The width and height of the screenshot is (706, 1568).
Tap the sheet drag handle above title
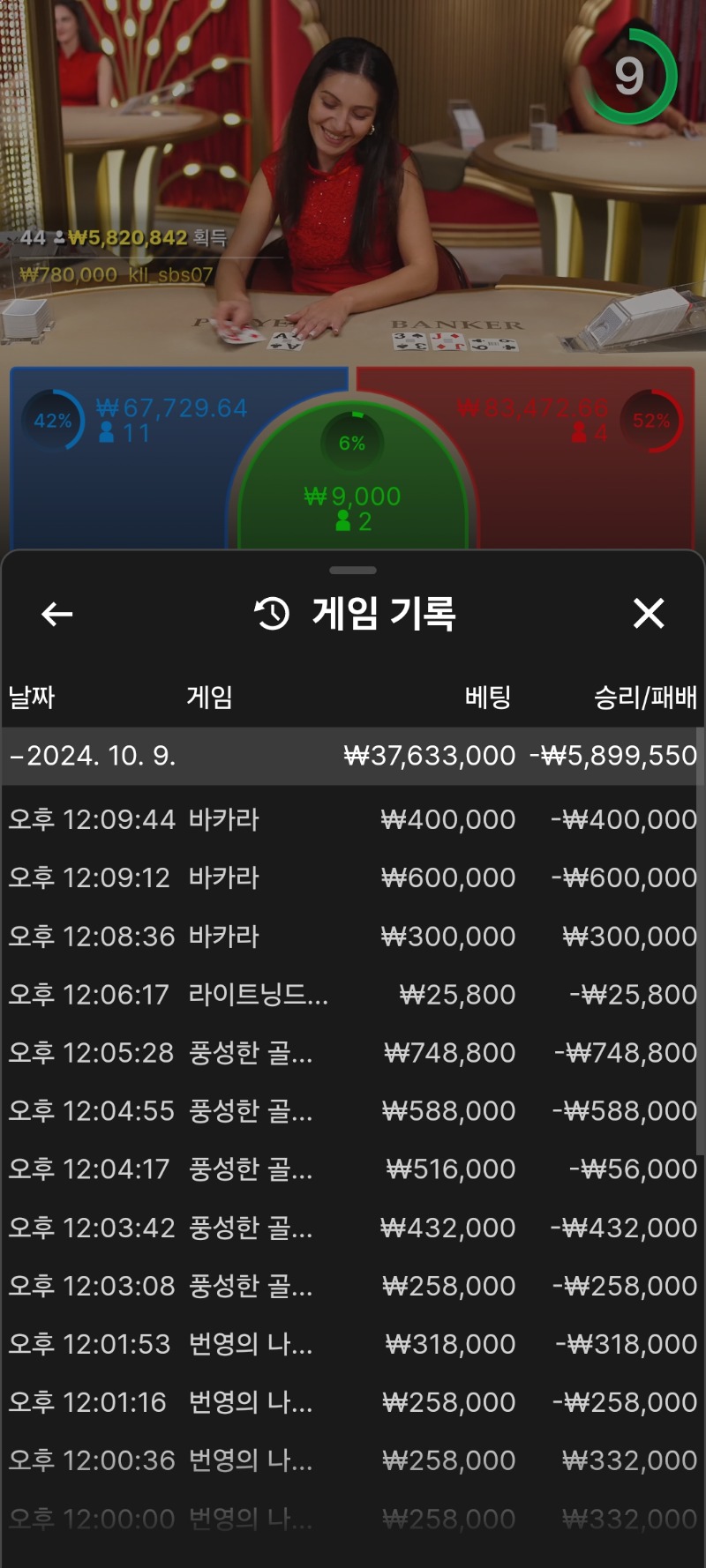(353, 570)
